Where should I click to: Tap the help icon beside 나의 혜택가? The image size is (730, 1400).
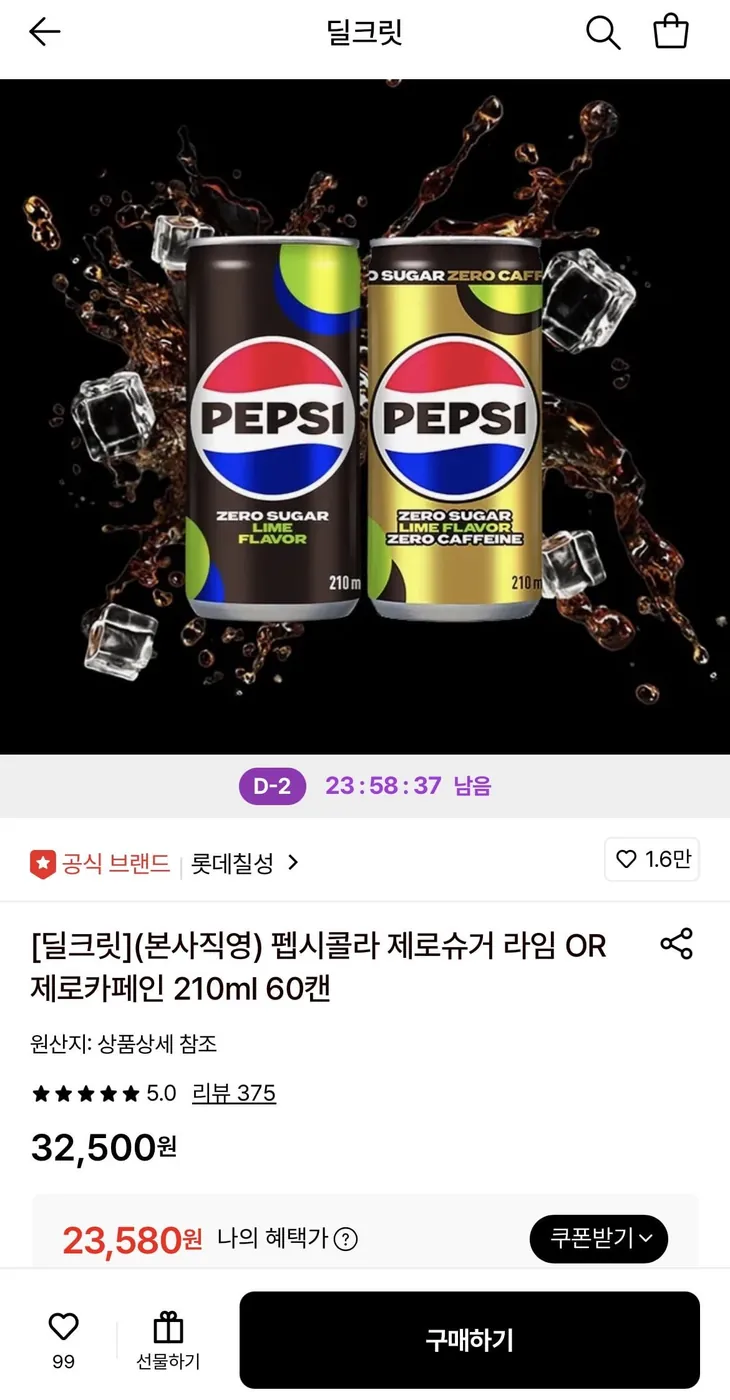coord(344,1239)
